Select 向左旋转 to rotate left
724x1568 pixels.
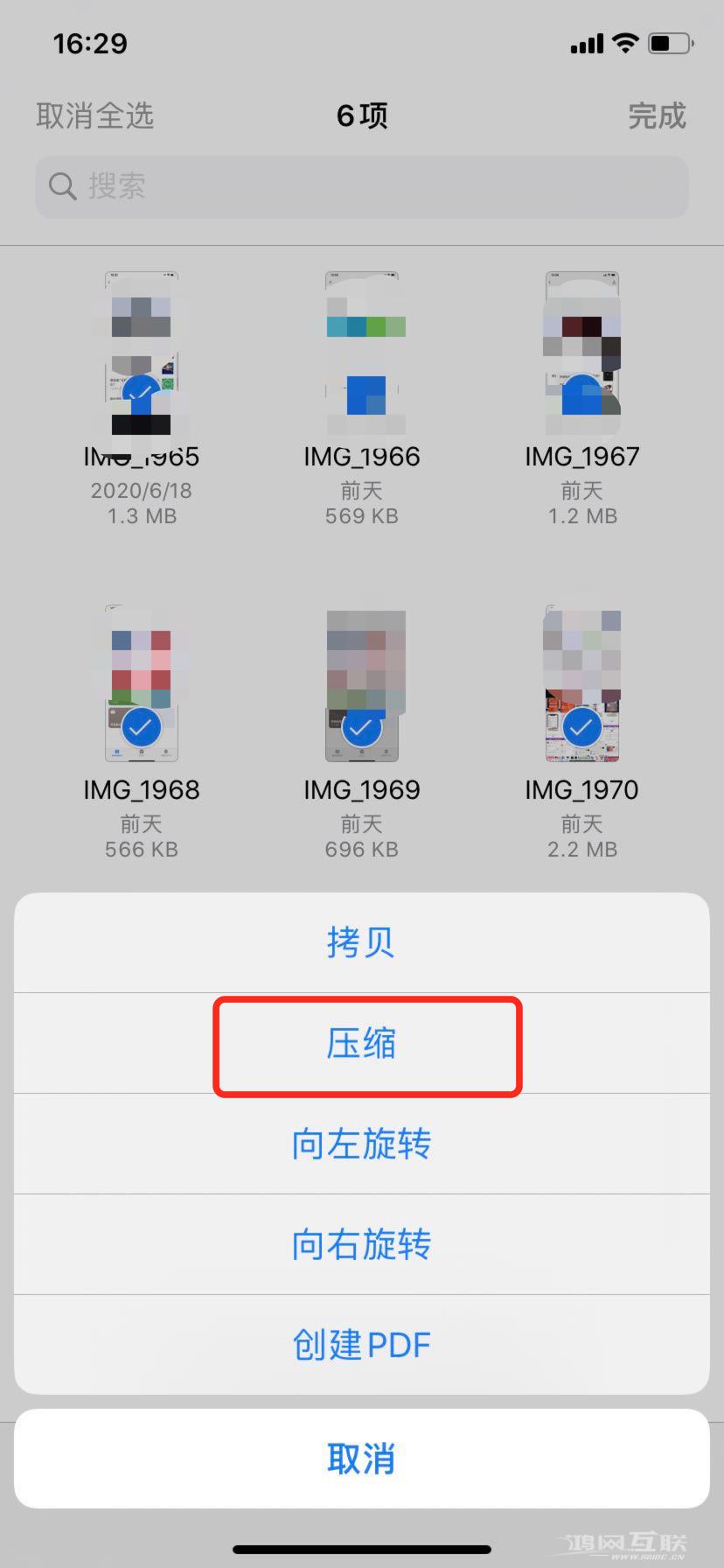point(361,1144)
